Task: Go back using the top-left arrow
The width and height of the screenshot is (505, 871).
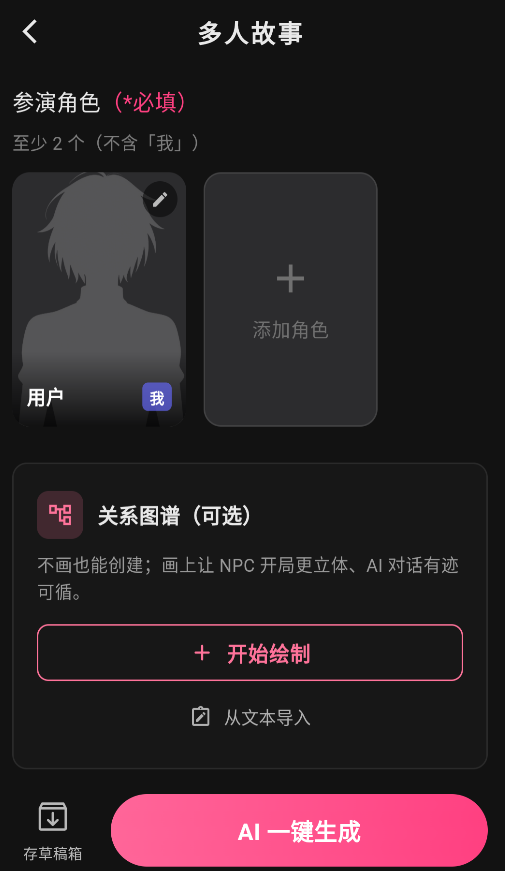Action: click(x=30, y=32)
